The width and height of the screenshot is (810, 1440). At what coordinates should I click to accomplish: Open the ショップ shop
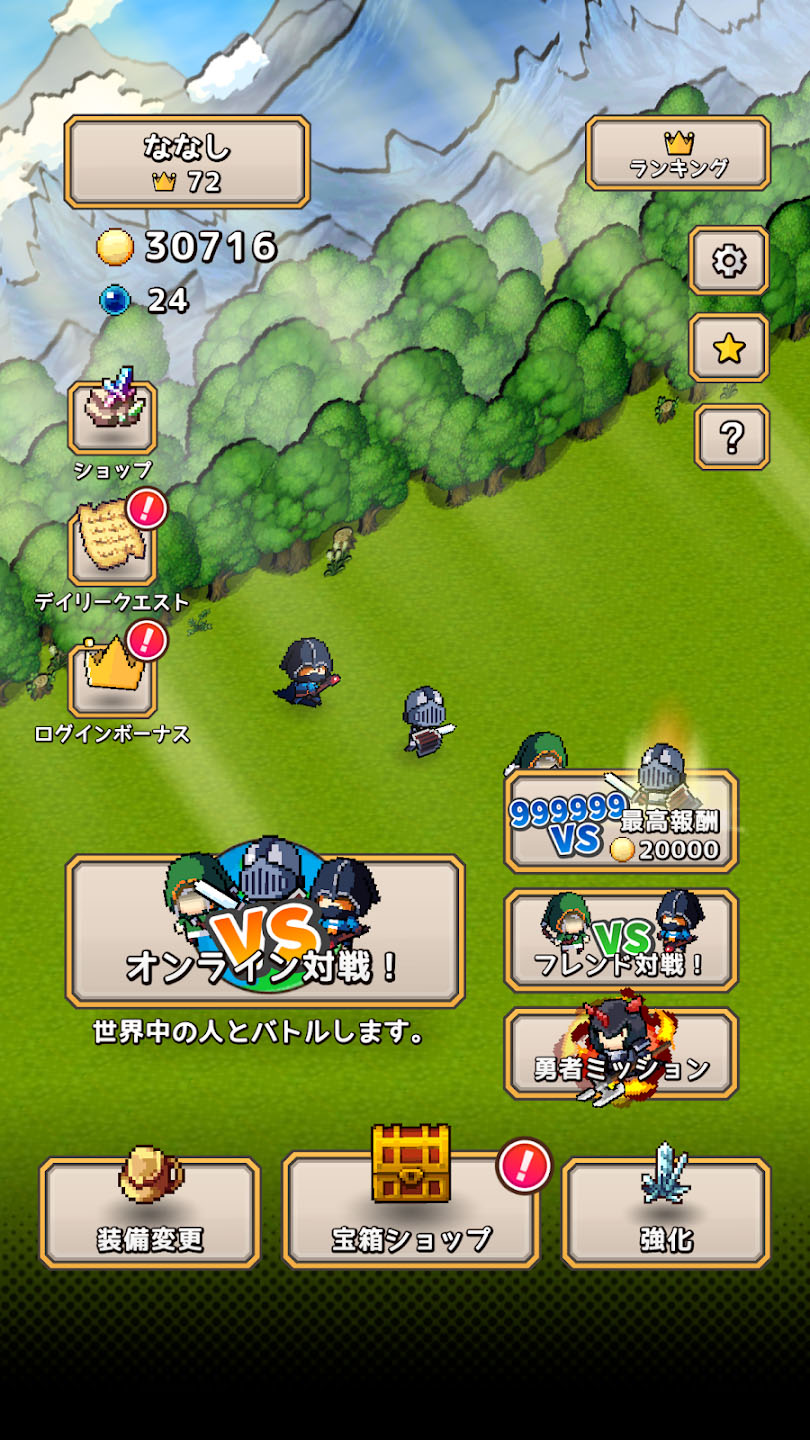click(112, 417)
